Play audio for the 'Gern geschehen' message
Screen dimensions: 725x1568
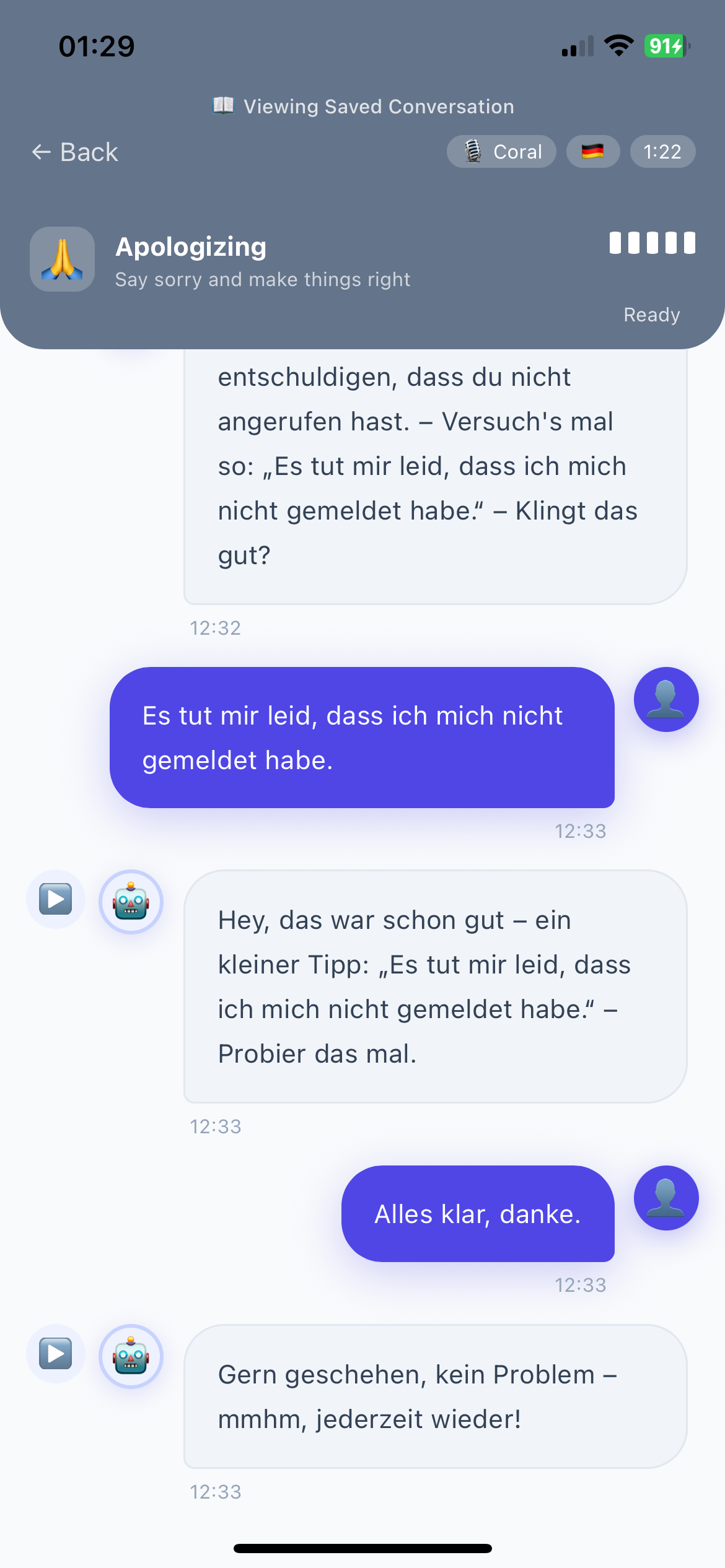[x=56, y=1354]
